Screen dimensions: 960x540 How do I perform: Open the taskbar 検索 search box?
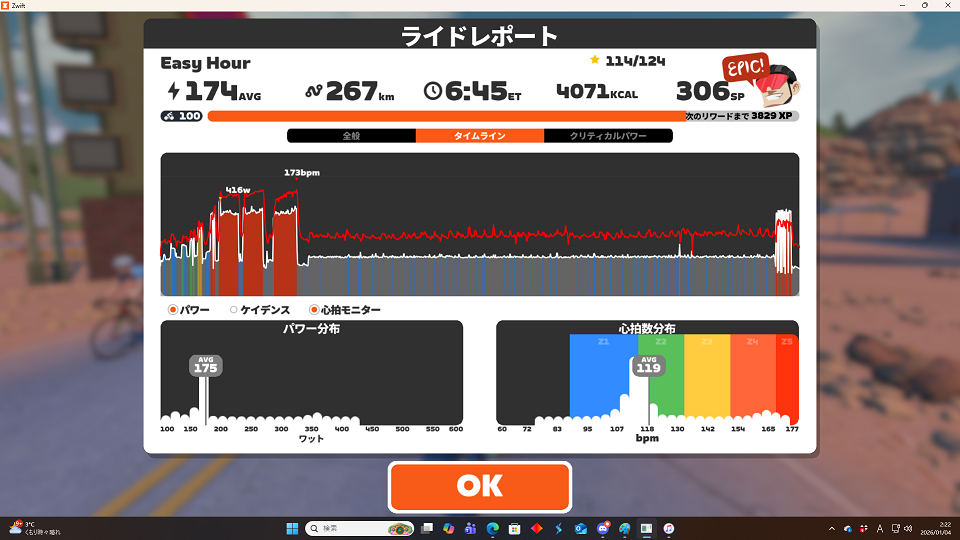[345, 527]
